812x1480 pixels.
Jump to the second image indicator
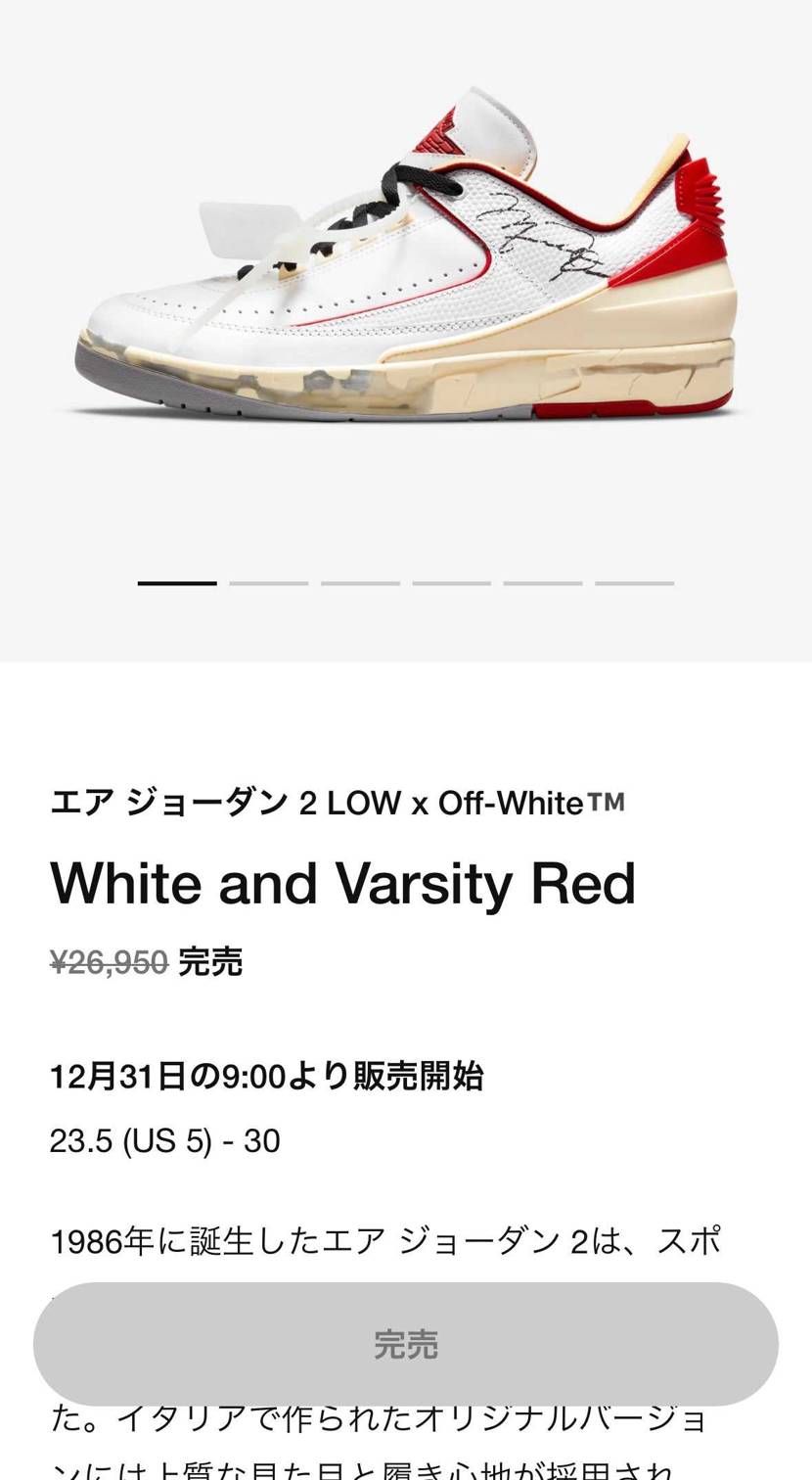tap(268, 583)
